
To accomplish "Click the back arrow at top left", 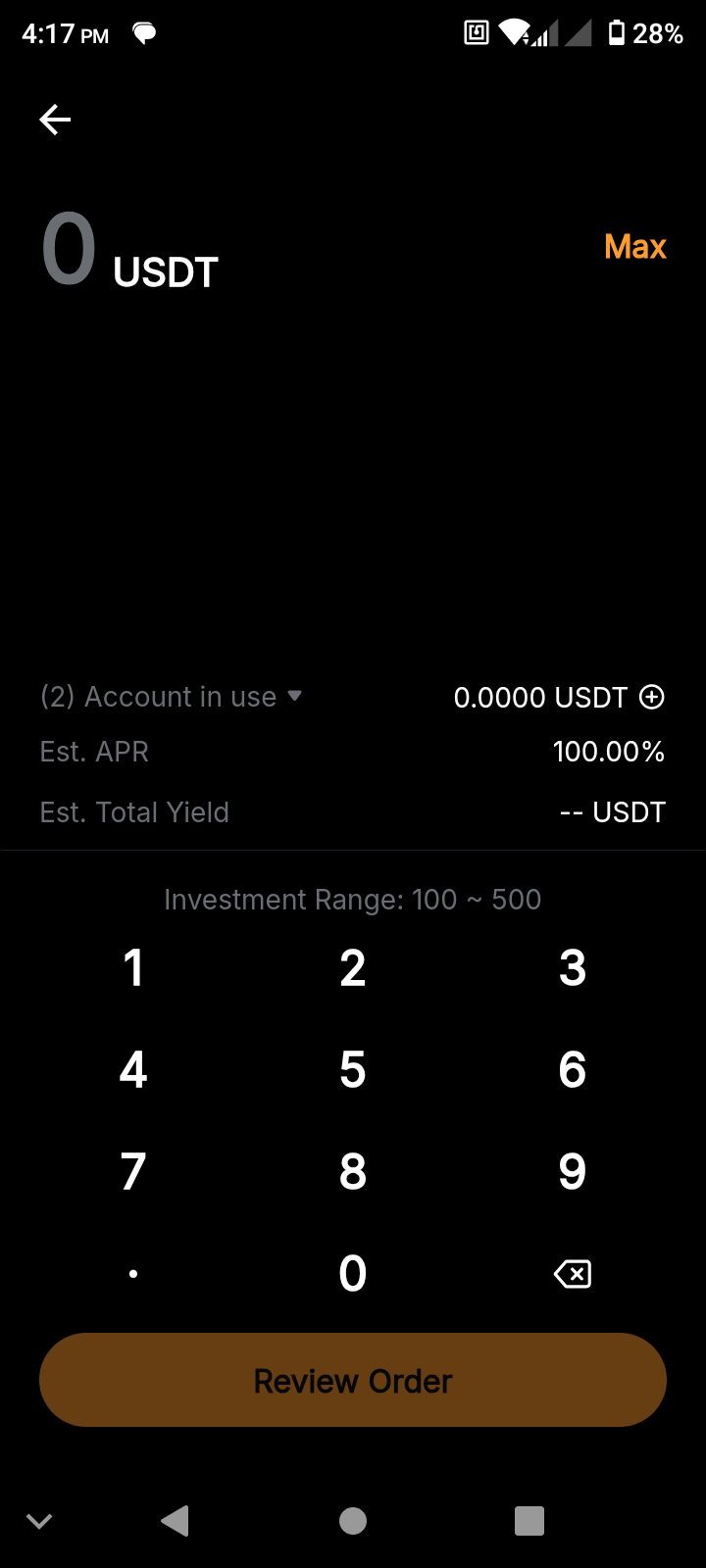I will [55, 119].
